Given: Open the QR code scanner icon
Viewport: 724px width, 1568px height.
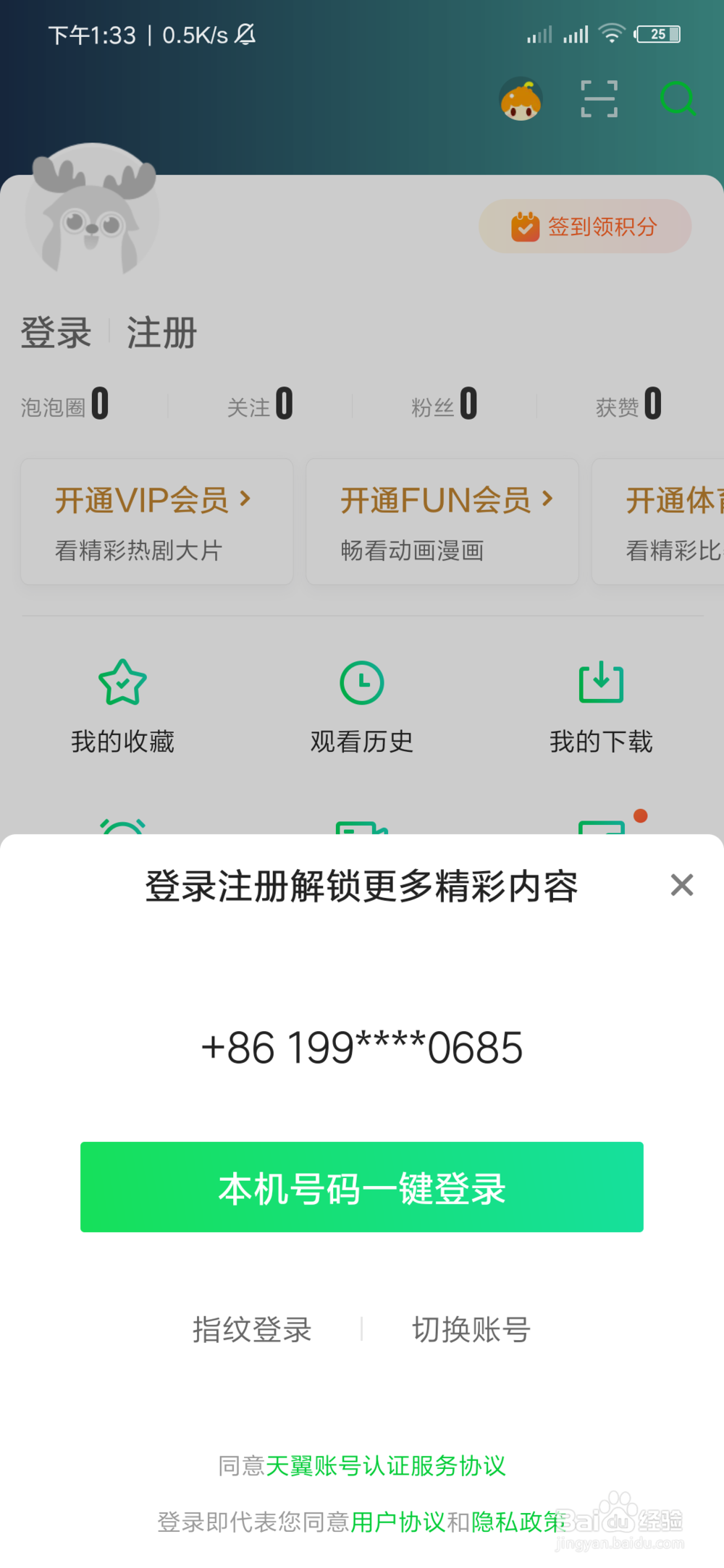Looking at the screenshot, I should pyautogui.click(x=599, y=99).
